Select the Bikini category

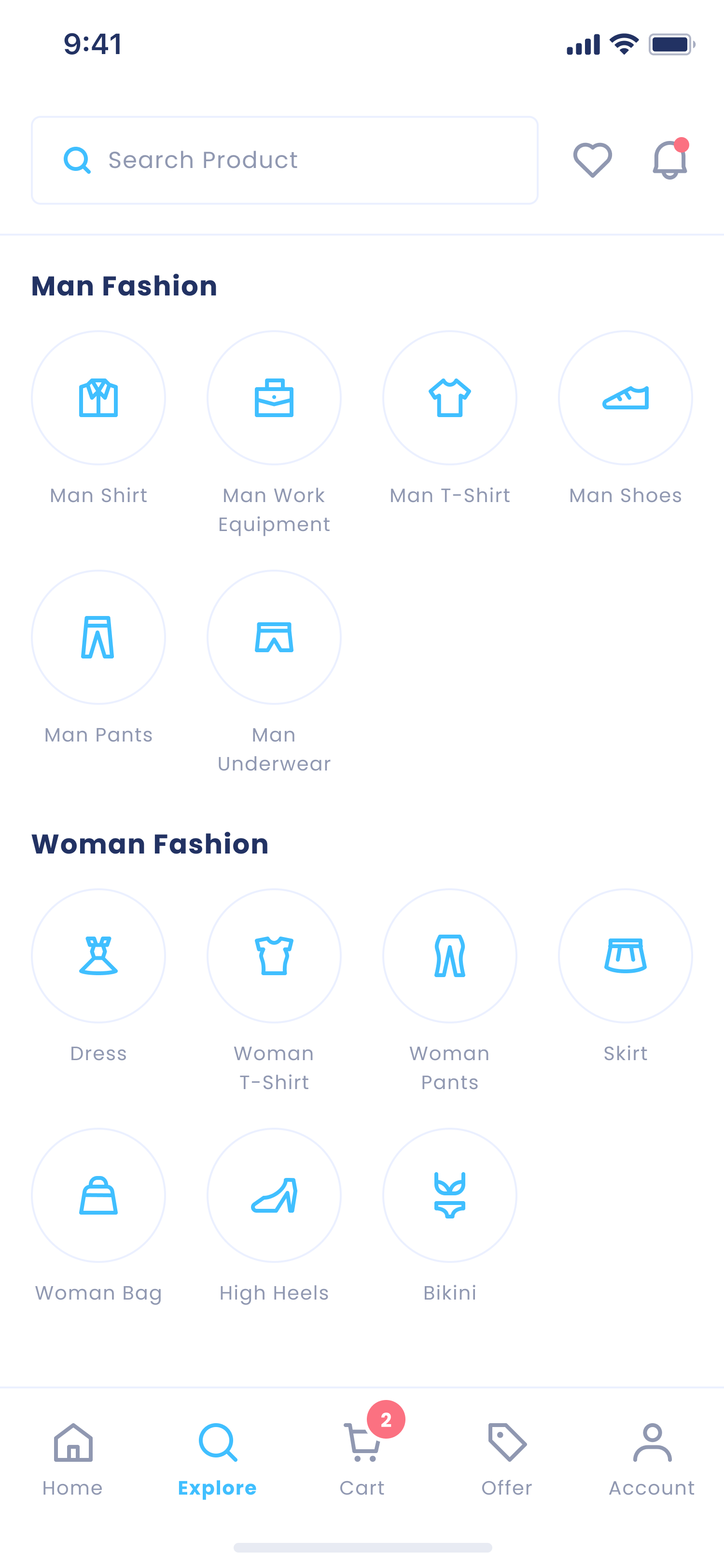coord(450,1195)
